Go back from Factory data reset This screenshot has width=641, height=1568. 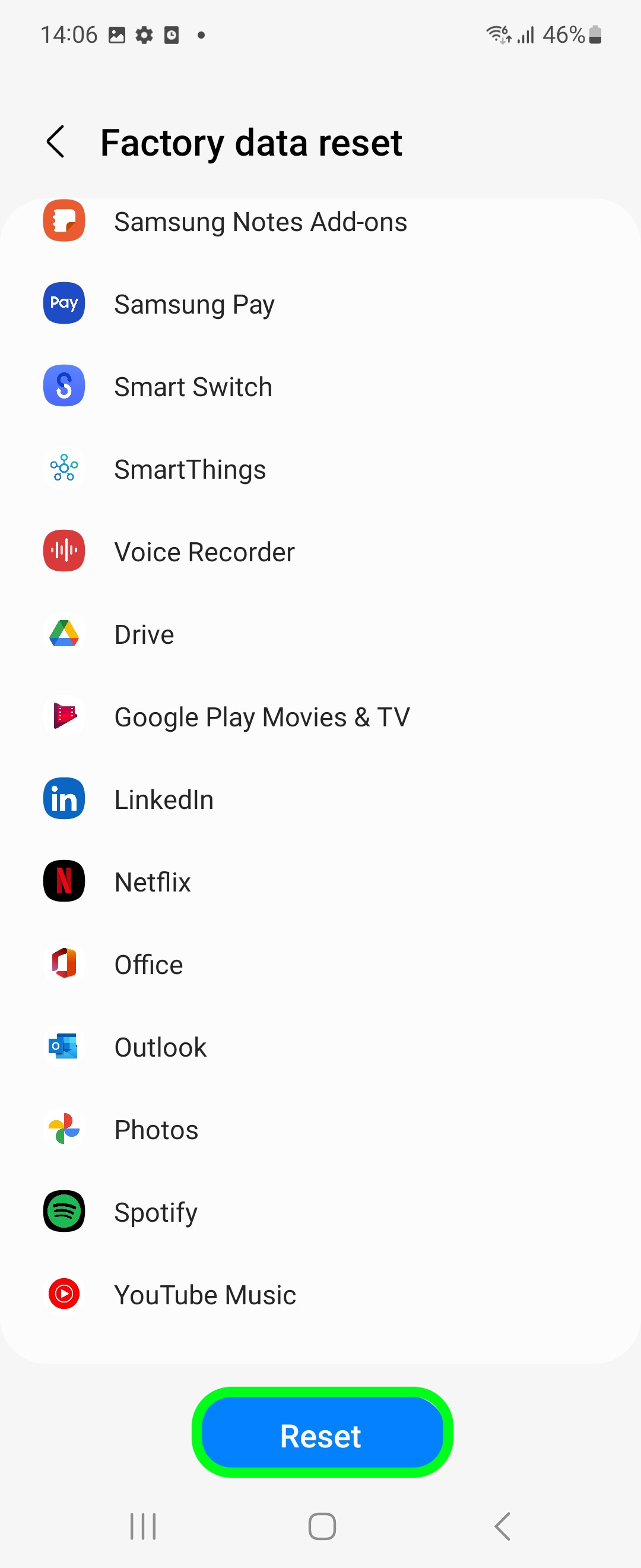[x=56, y=143]
